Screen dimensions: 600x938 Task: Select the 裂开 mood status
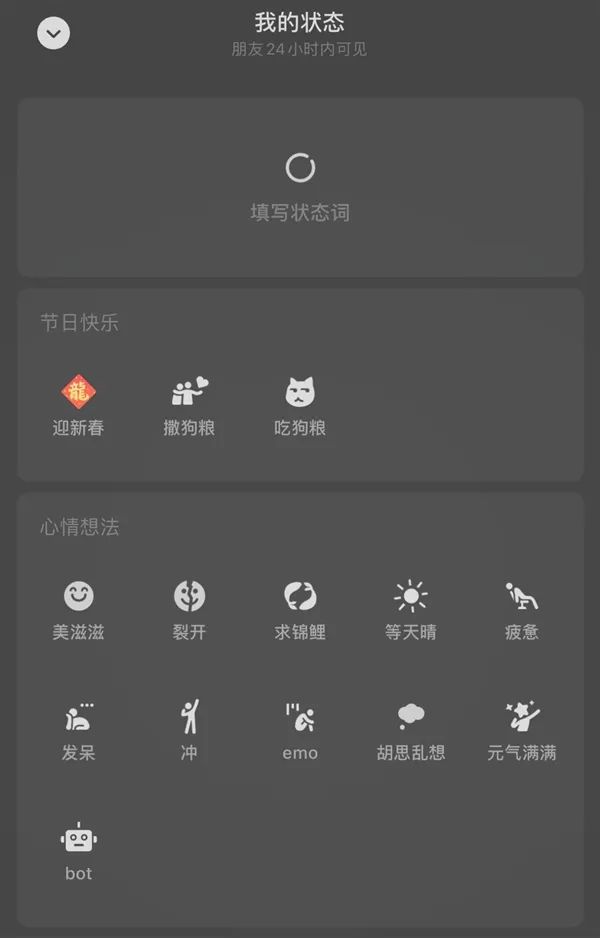[189, 610]
